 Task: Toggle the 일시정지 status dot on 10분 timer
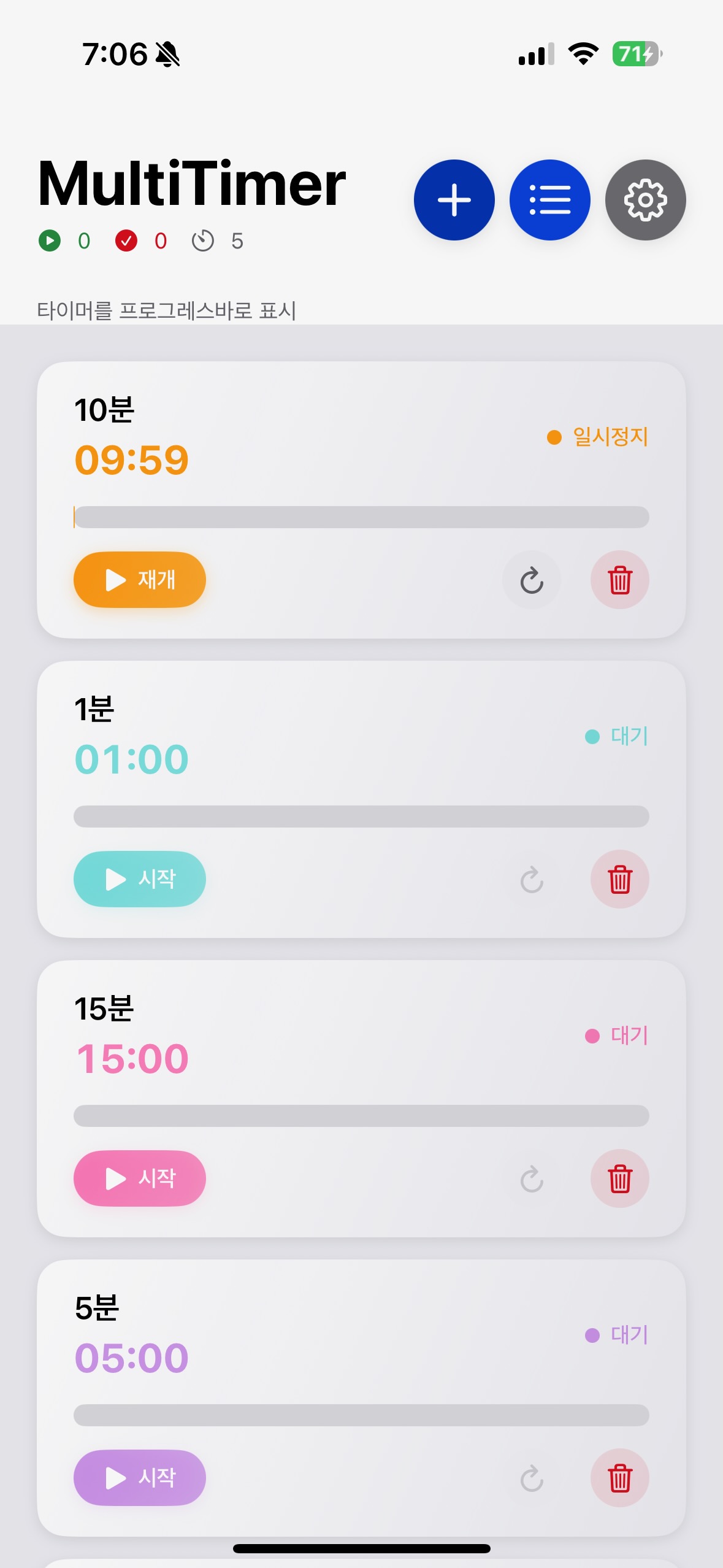click(x=554, y=436)
